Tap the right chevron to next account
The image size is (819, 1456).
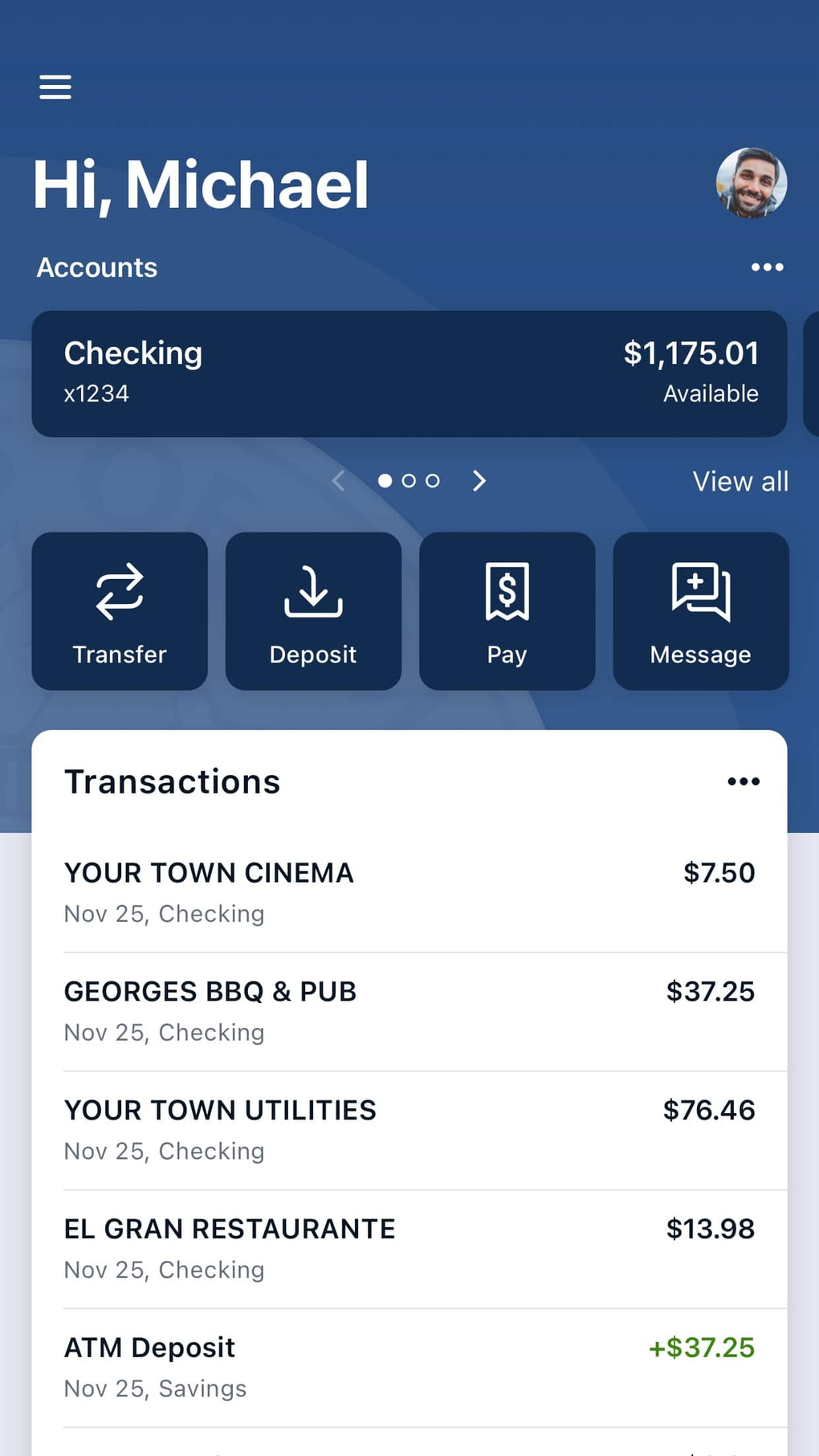479,480
